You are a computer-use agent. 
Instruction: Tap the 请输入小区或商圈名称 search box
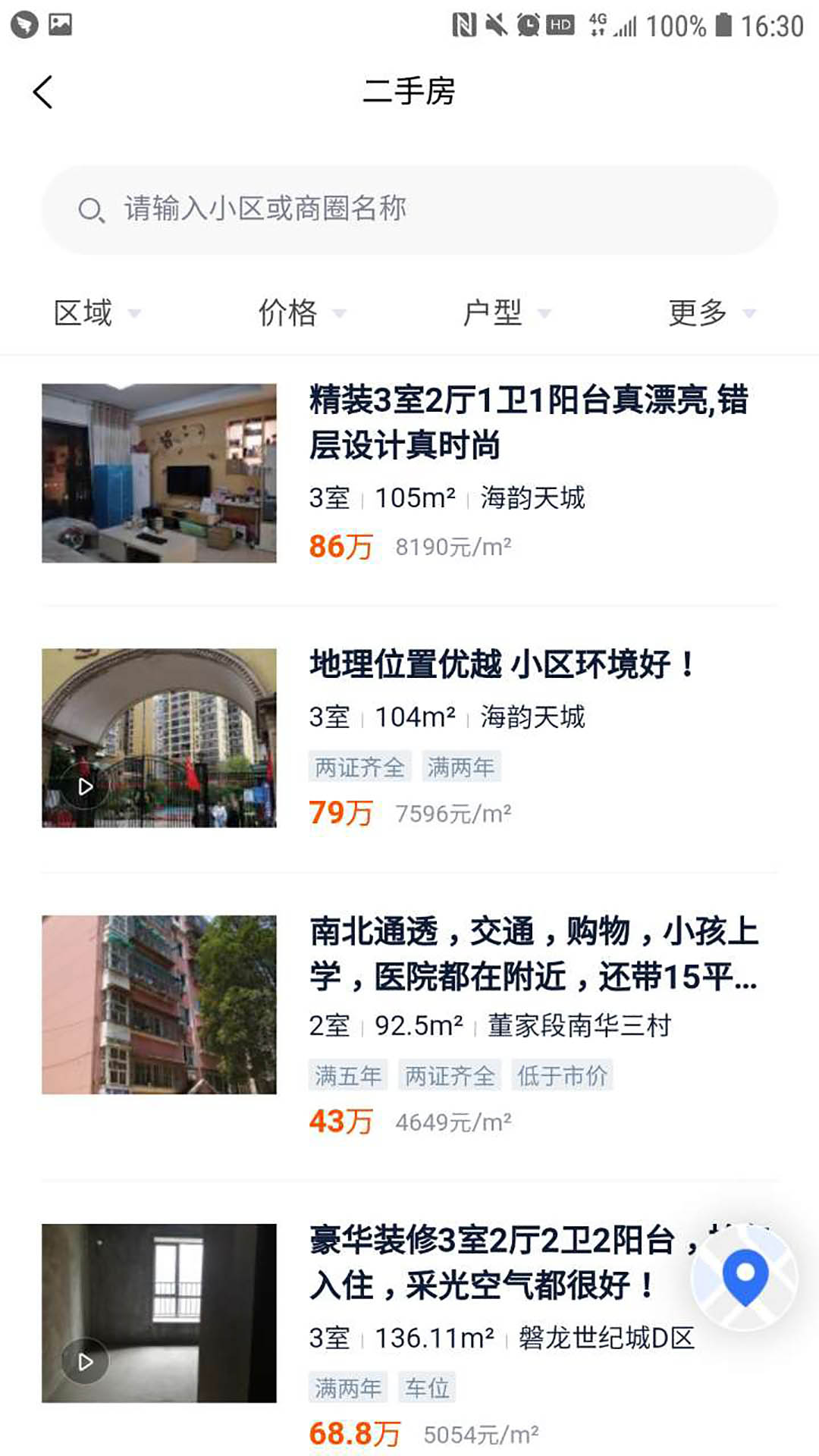click(x=409, y=209)
